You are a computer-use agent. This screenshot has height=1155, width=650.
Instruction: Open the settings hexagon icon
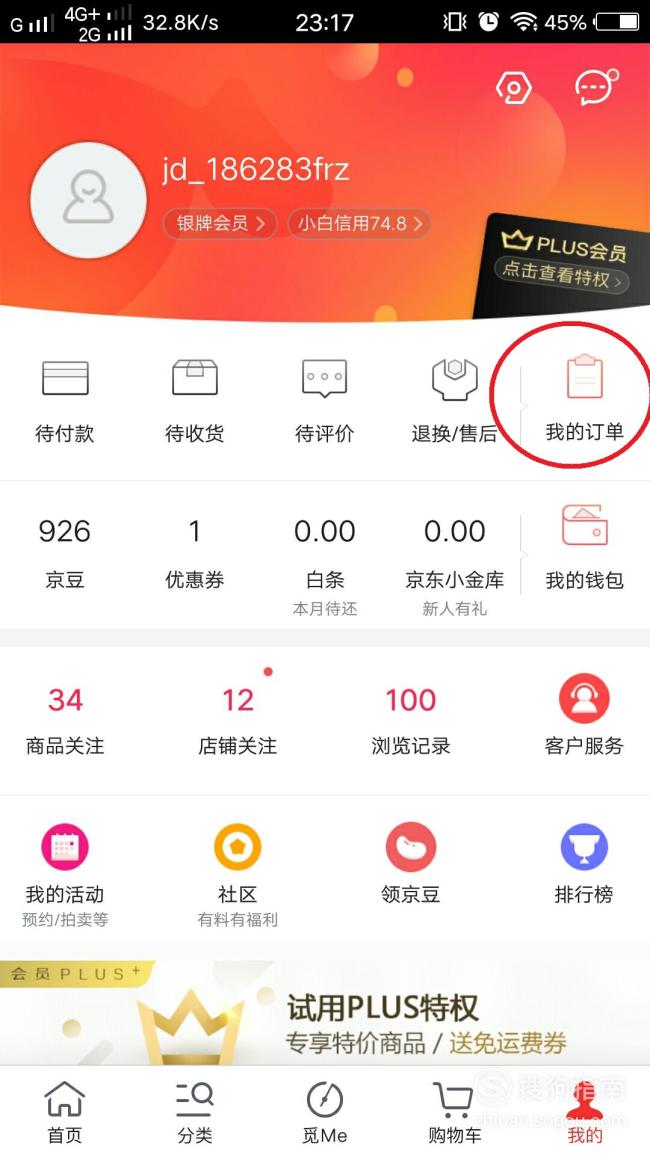pyautogui.click(x=514, y=88)
